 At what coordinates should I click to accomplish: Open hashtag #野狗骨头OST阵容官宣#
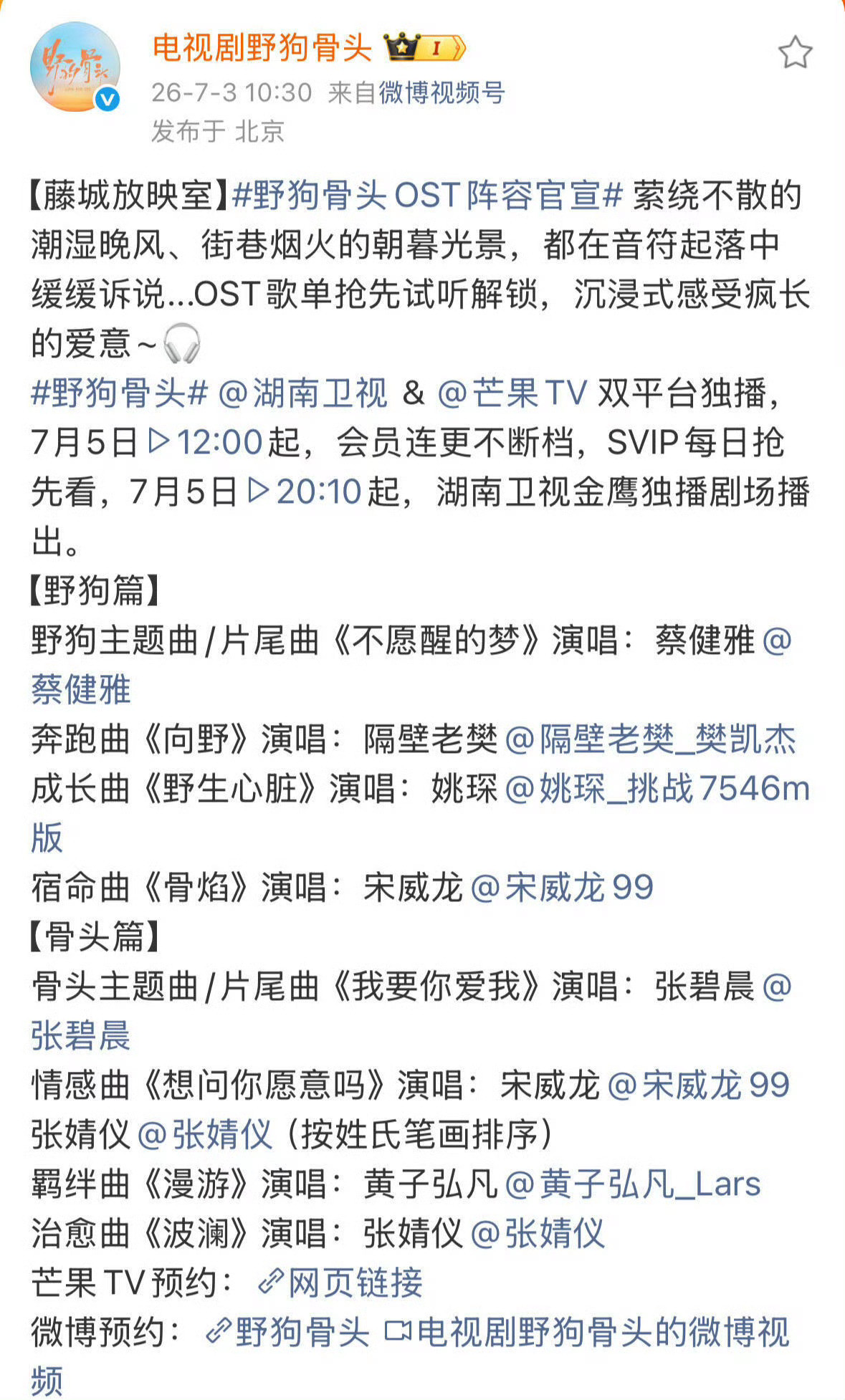tap(427, 195)
